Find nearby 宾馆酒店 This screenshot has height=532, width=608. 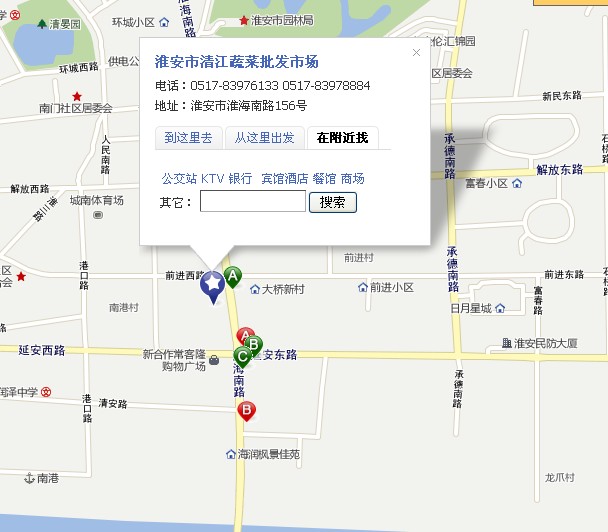point(284,178)
